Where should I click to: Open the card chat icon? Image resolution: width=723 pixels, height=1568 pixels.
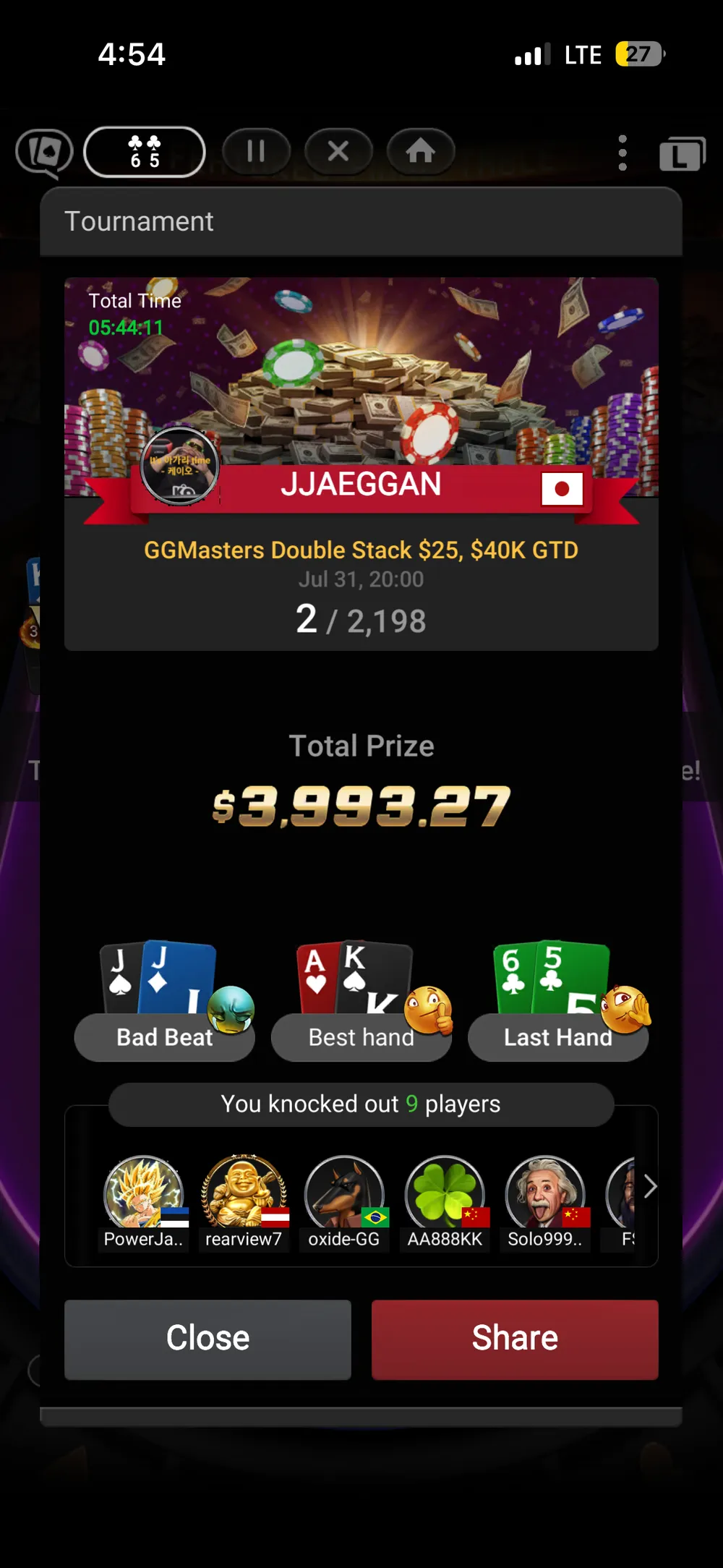pyautogui.click(x=45, y=153)
